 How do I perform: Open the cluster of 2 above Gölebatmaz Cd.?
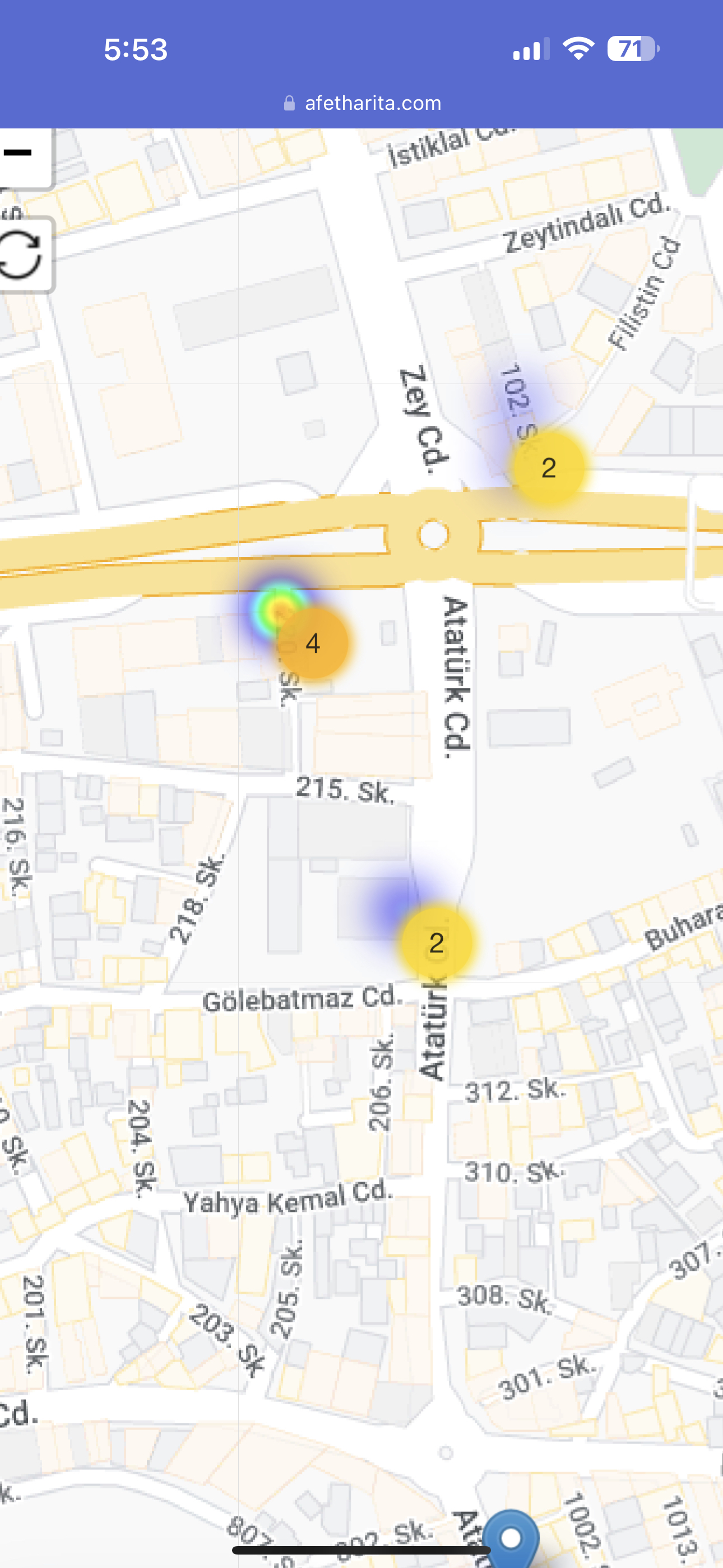(x=437, y=943)
